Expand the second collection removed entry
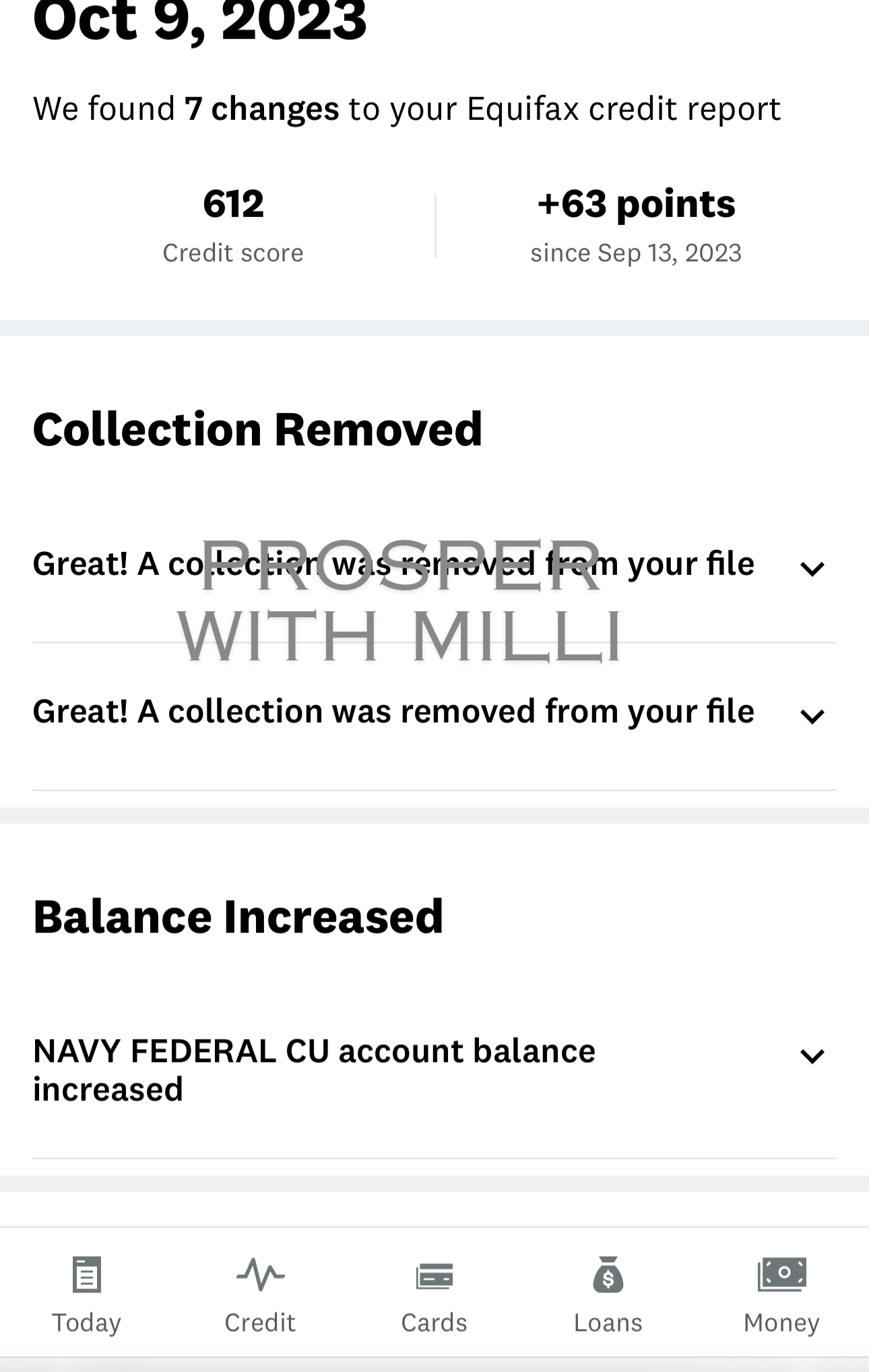The image size is (869, 1372). 814,714
